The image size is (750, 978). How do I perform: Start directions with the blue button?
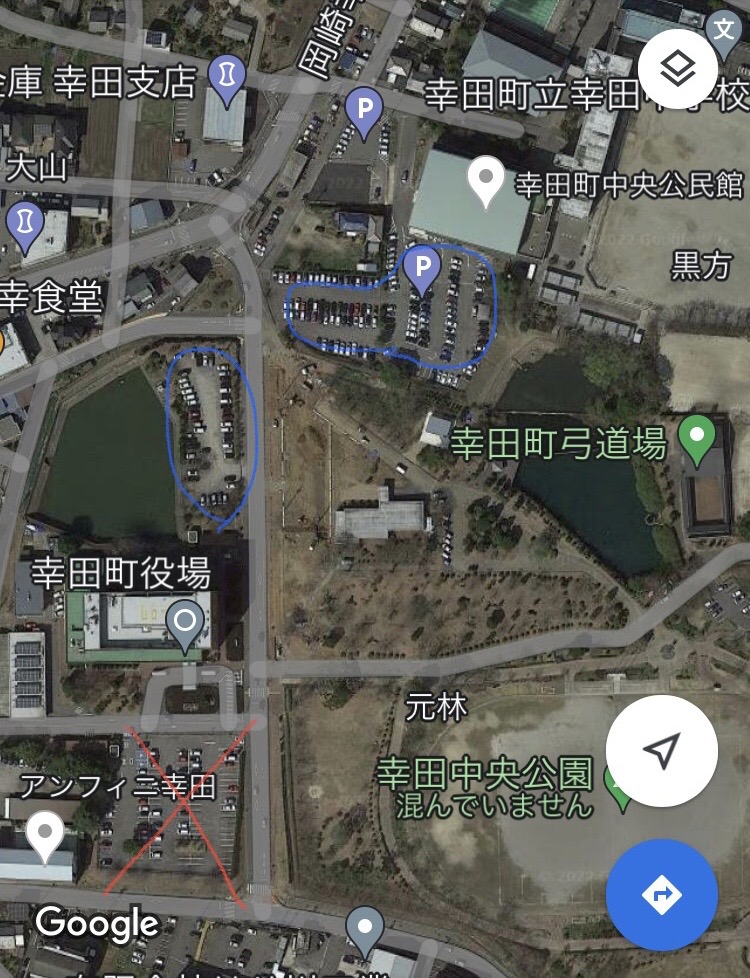click(x=661, y=895)
